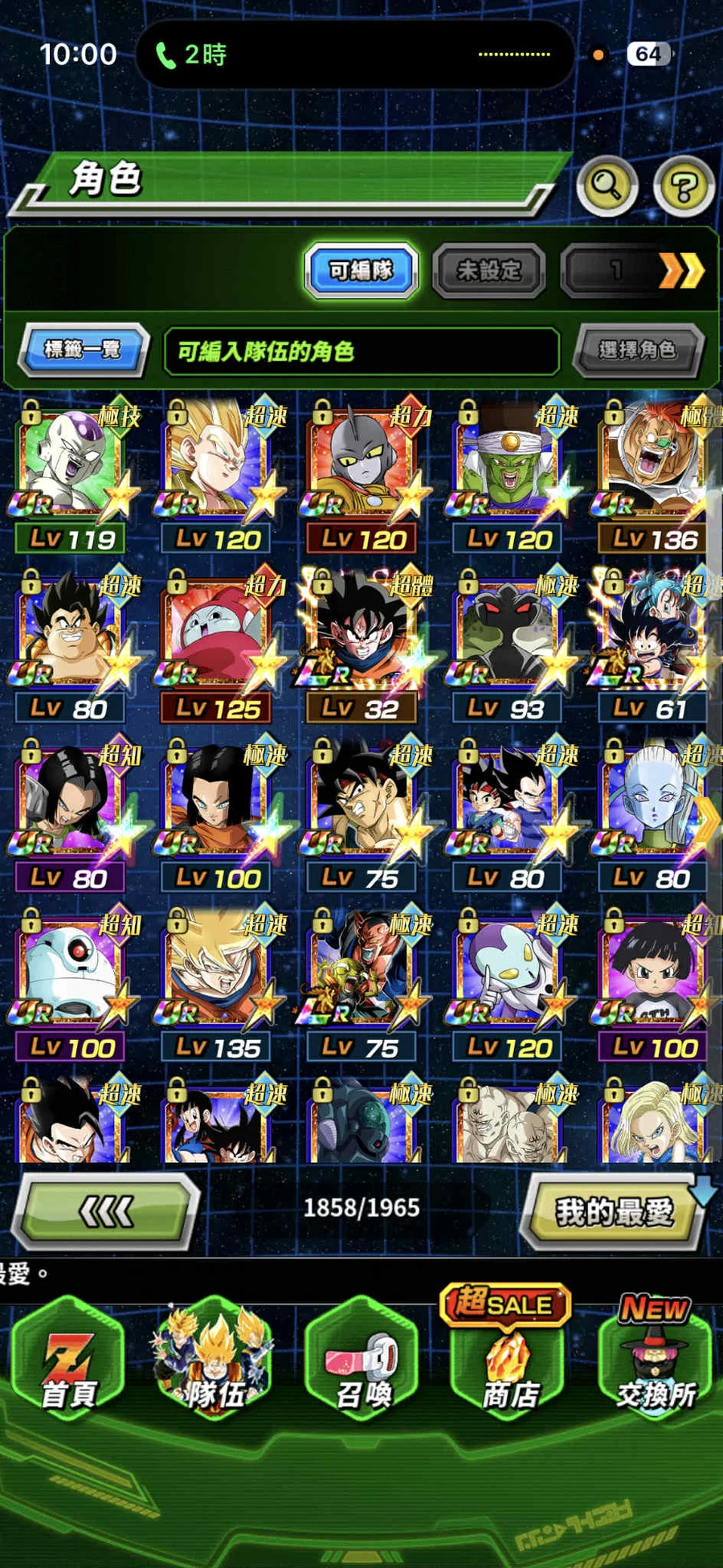View the Lv 32 LR character
The image size is (723, 1568).
pos(362,644)
